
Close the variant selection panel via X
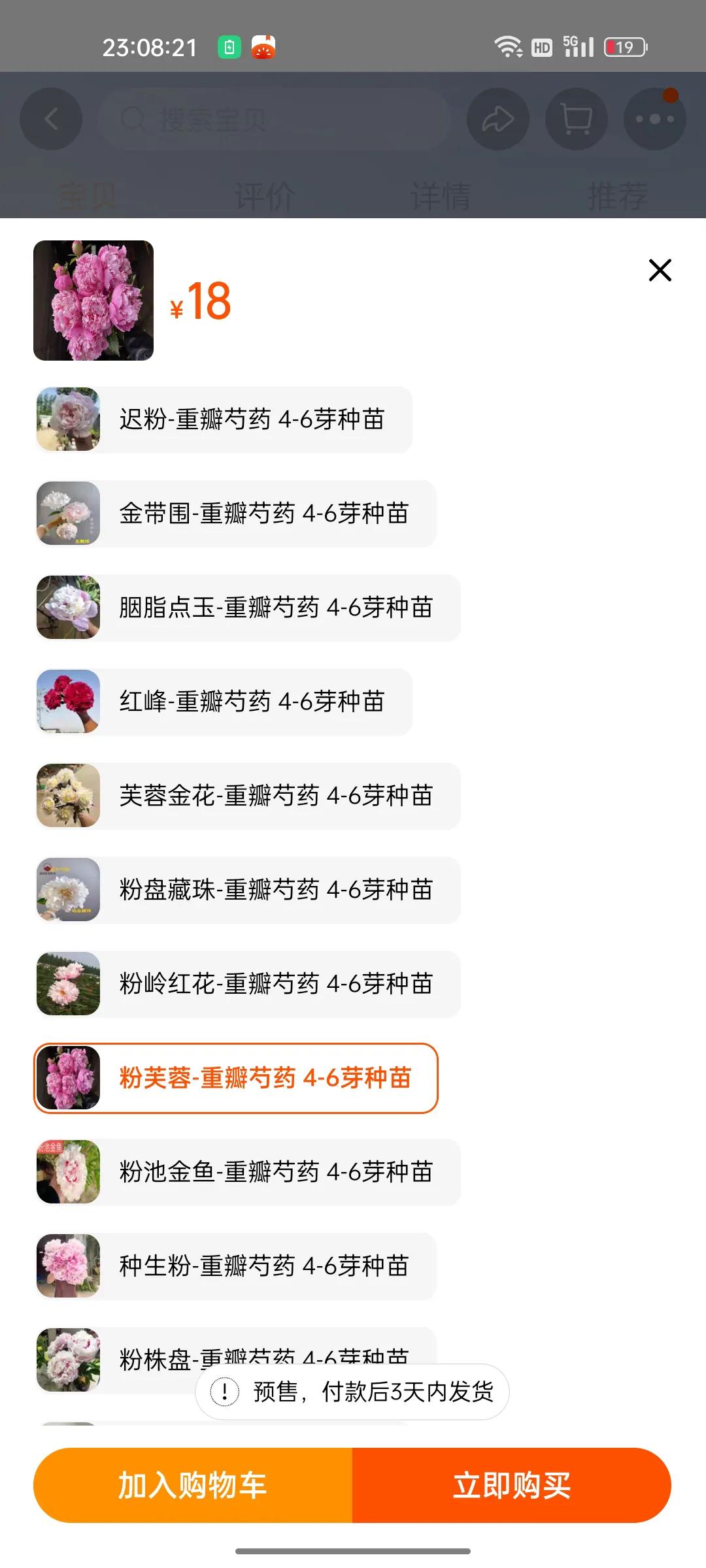[659, 270]
